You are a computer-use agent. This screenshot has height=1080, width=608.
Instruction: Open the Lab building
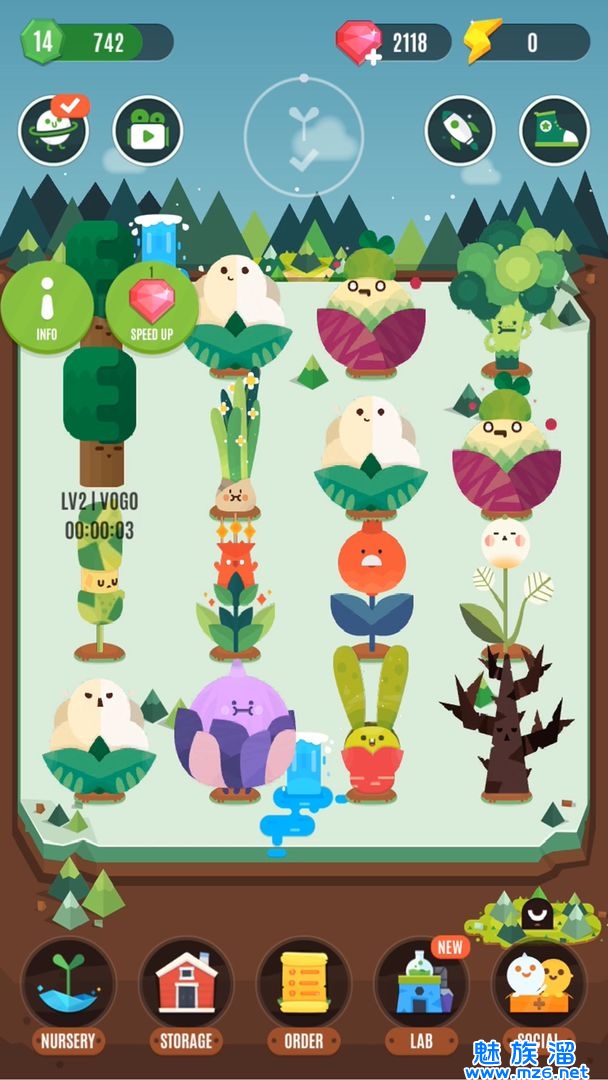421,984
